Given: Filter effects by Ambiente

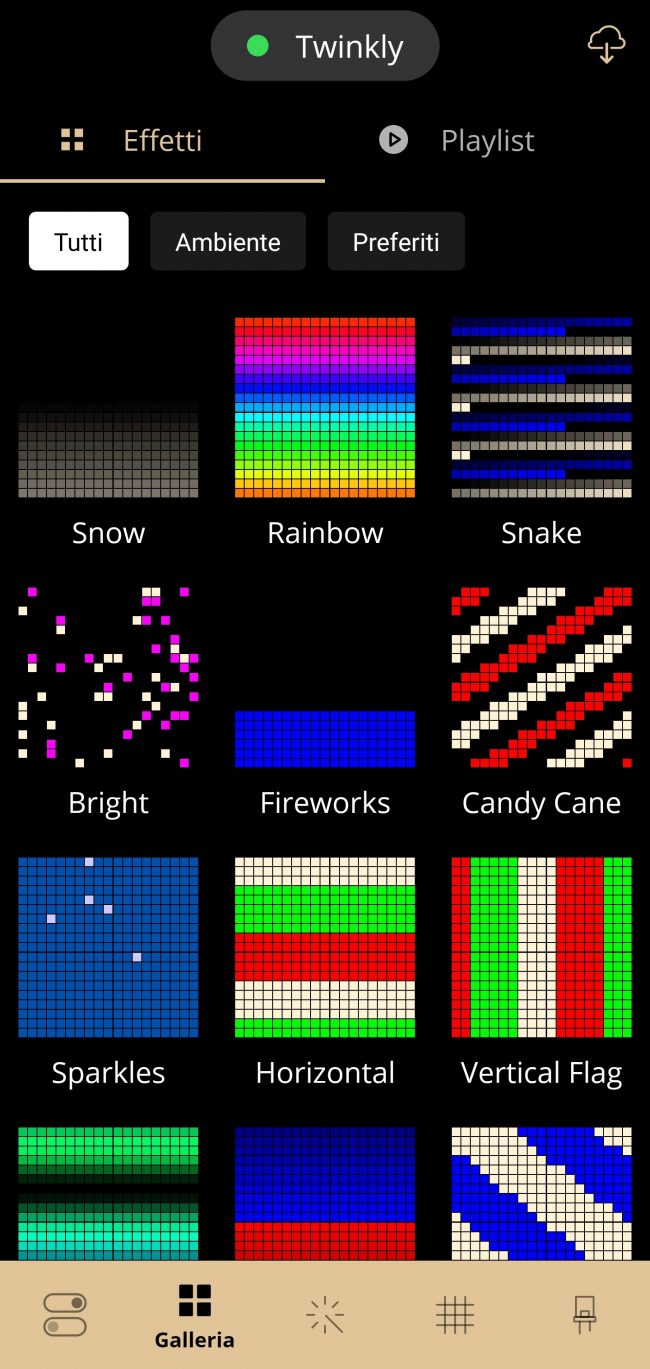Looking at the screenshot, I should point(228,241).
